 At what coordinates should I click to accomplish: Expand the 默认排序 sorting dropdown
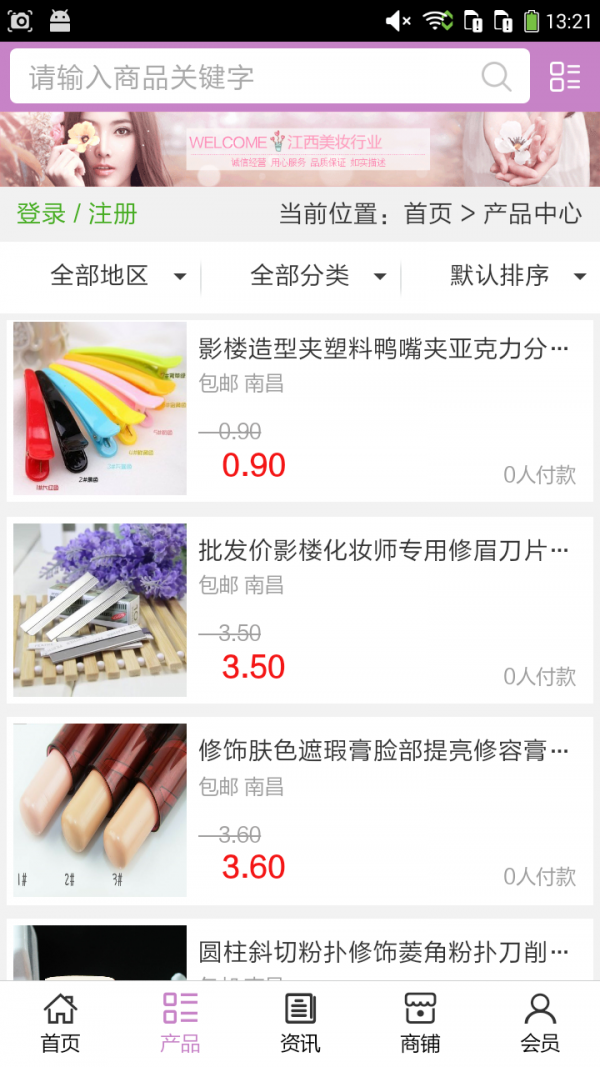pyautogui.click(x=517, y=276)
